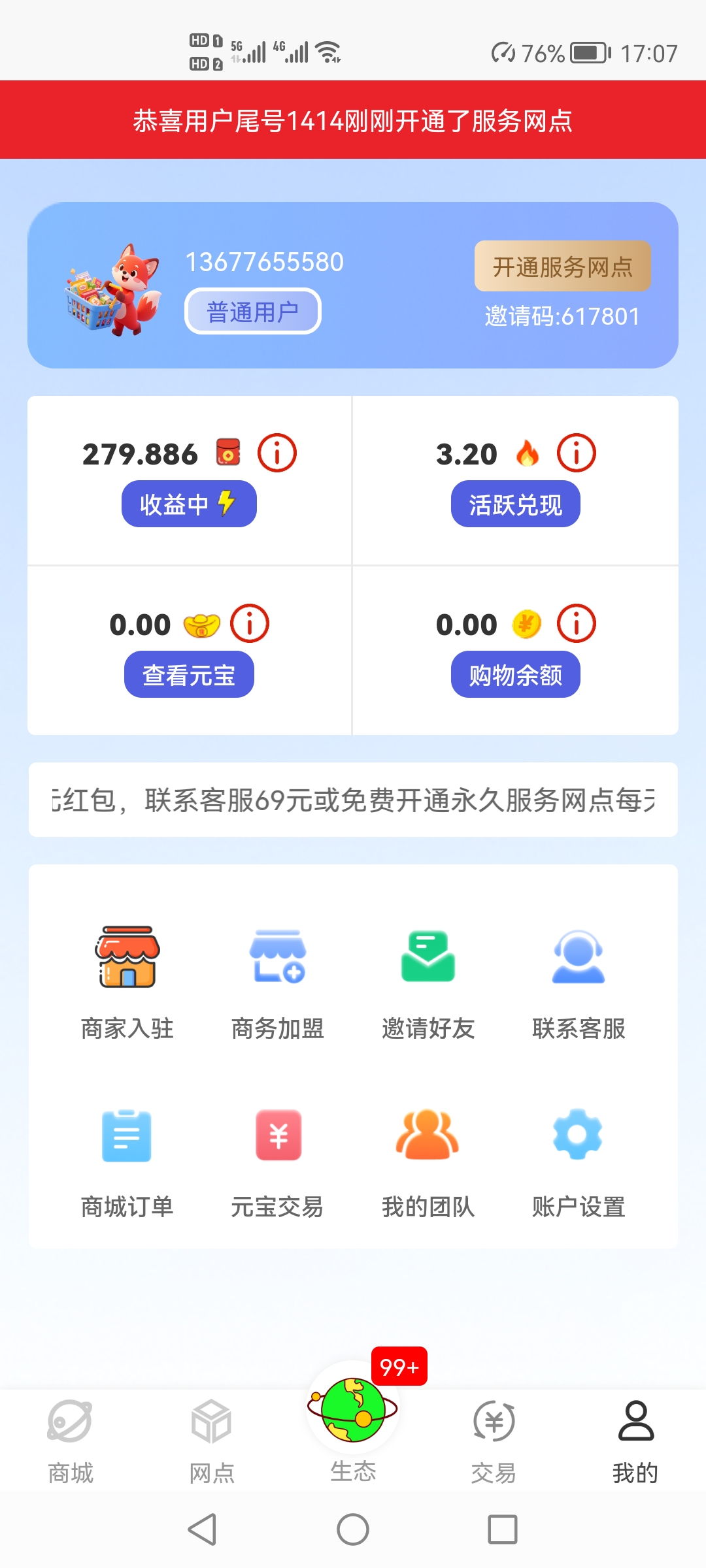Open the 收益中 earnings button

pos(189,504)
